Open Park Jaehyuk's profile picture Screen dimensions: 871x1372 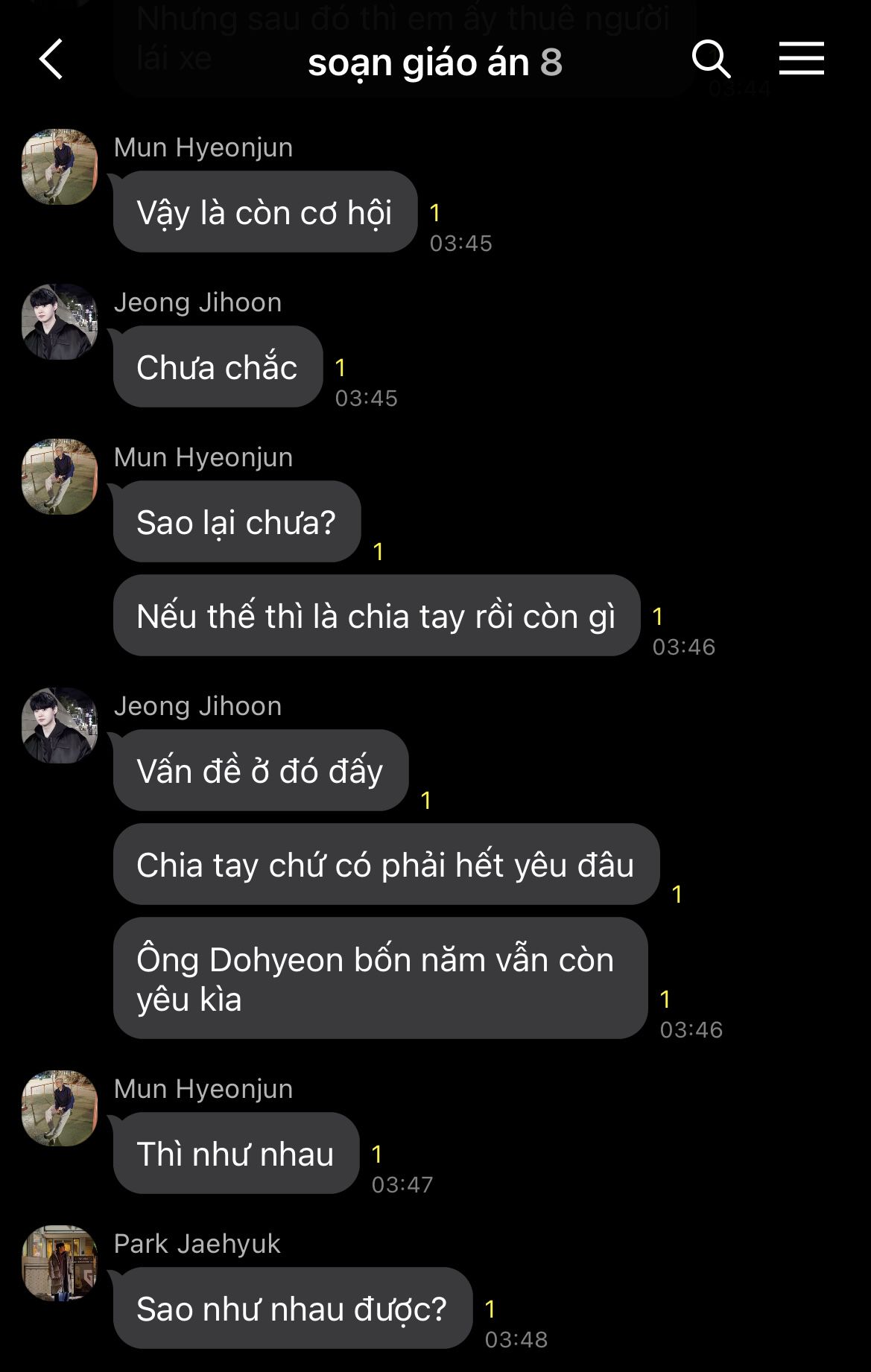60,1263
